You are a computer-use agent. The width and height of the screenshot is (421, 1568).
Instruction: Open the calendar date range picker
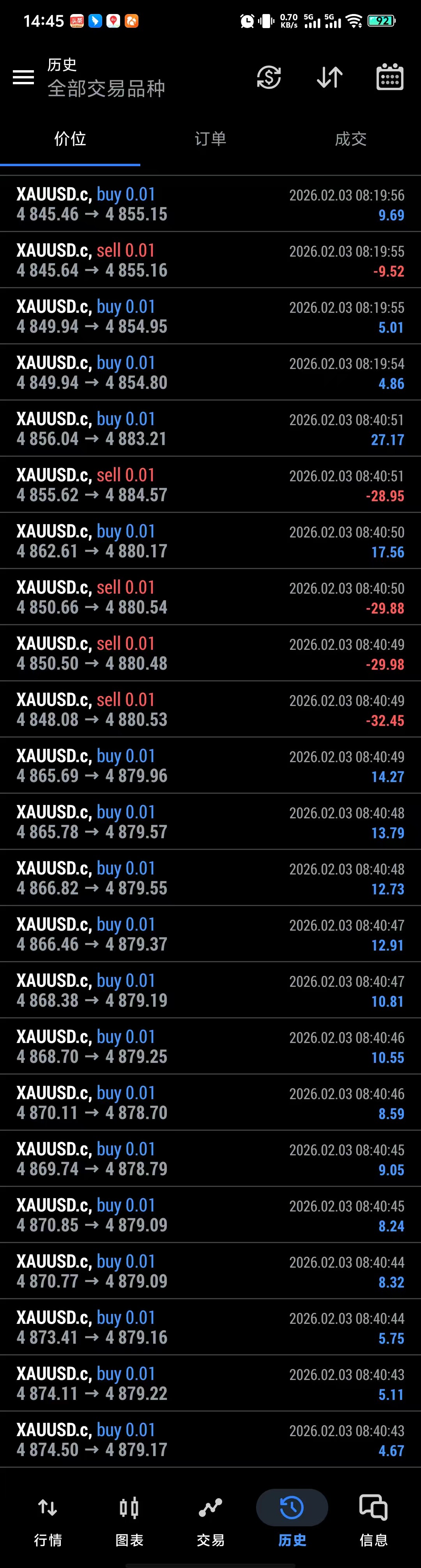[389, 77]
